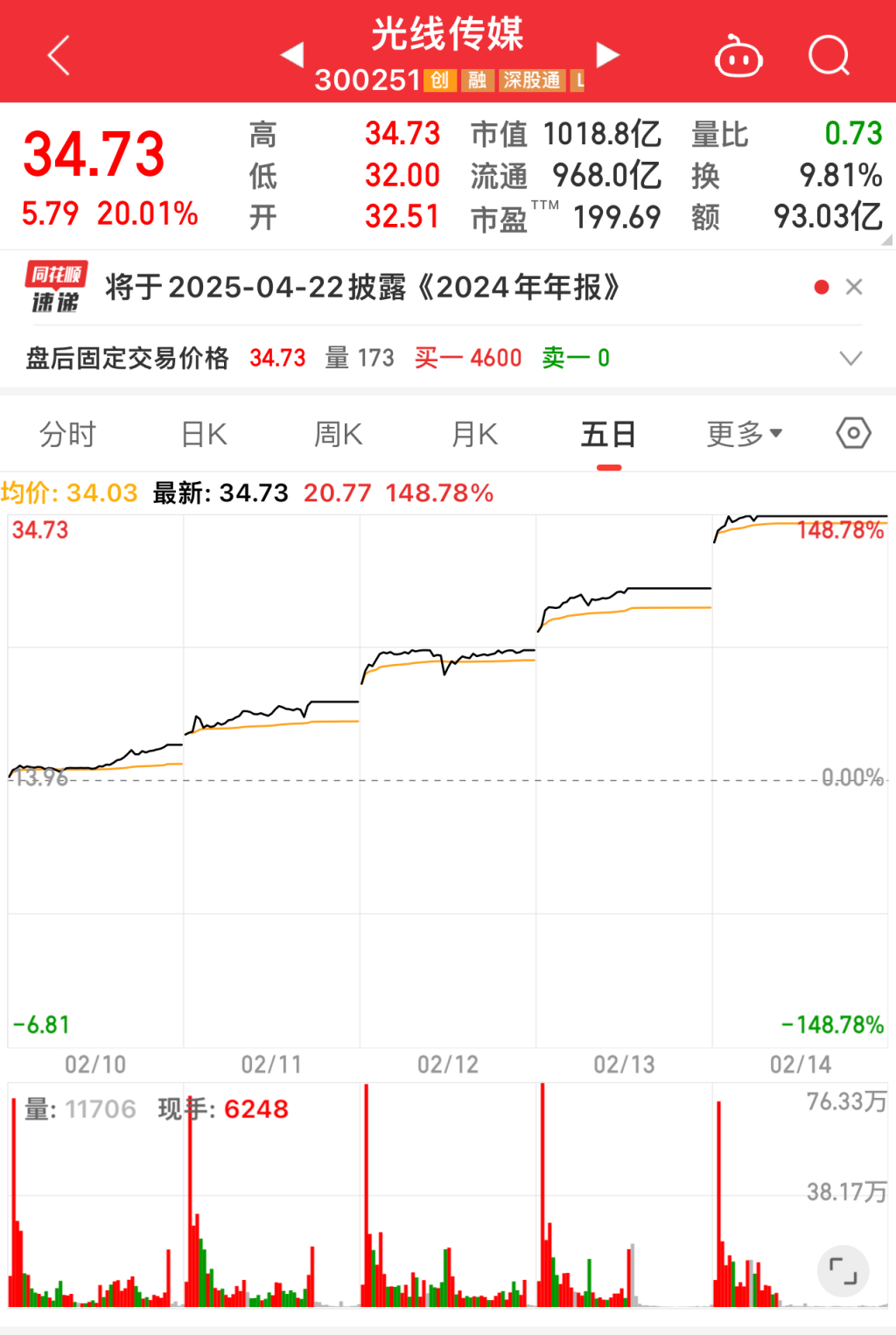Switch to the 周K chart tab

pyautogui.click(x=339, y=434)
